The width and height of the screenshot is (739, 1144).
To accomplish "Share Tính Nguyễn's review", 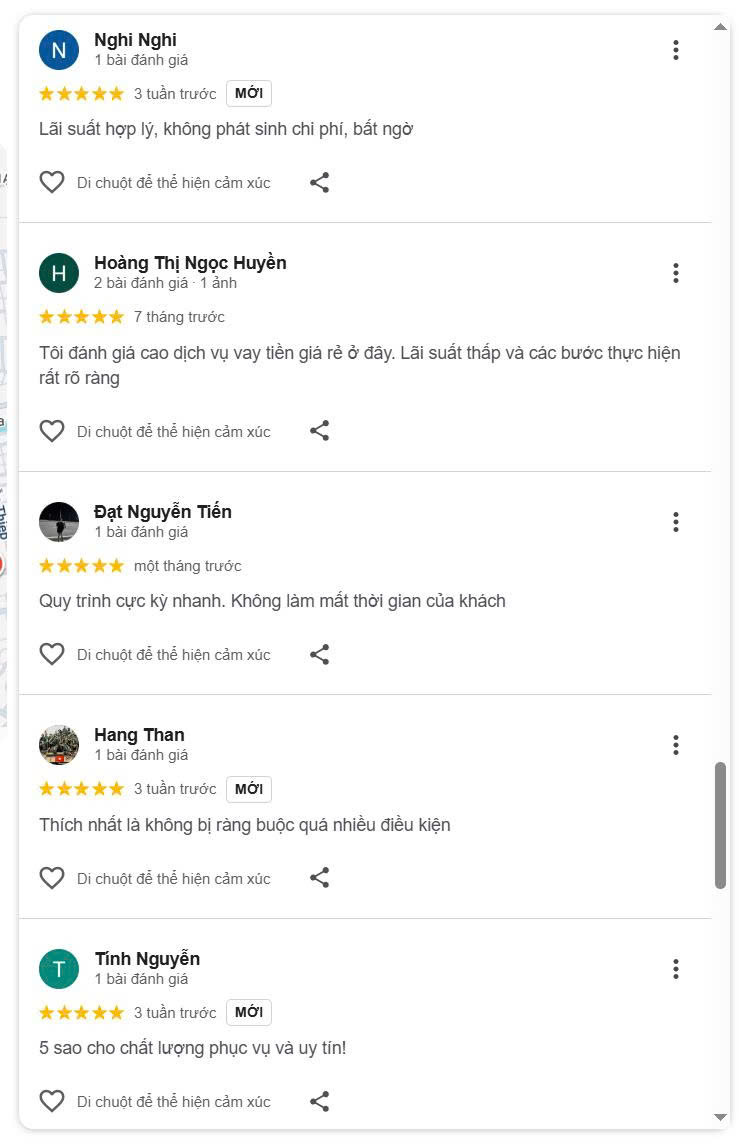I will [x=319, y=1102].
